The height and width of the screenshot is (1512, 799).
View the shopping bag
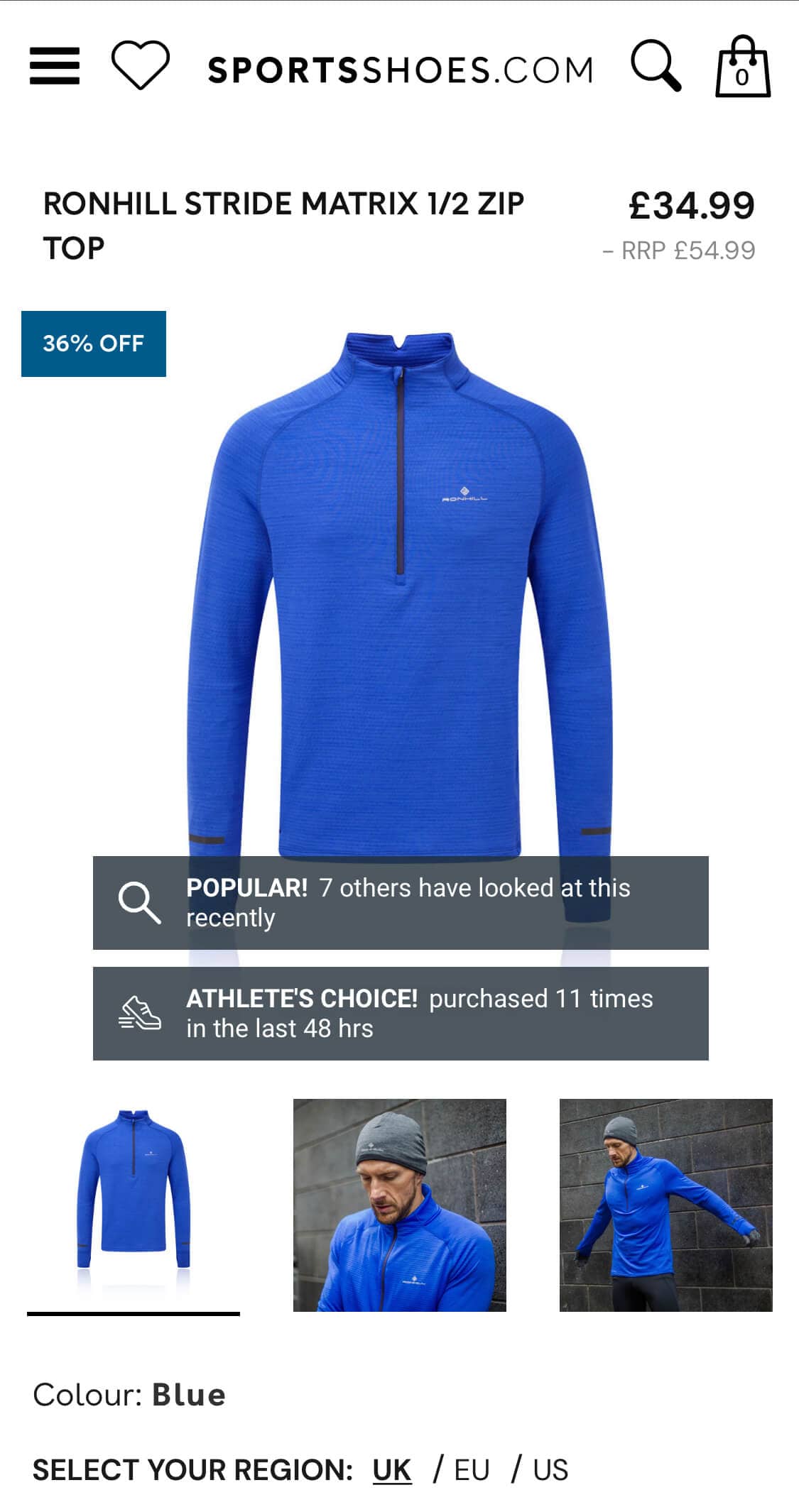click(742, 67)
